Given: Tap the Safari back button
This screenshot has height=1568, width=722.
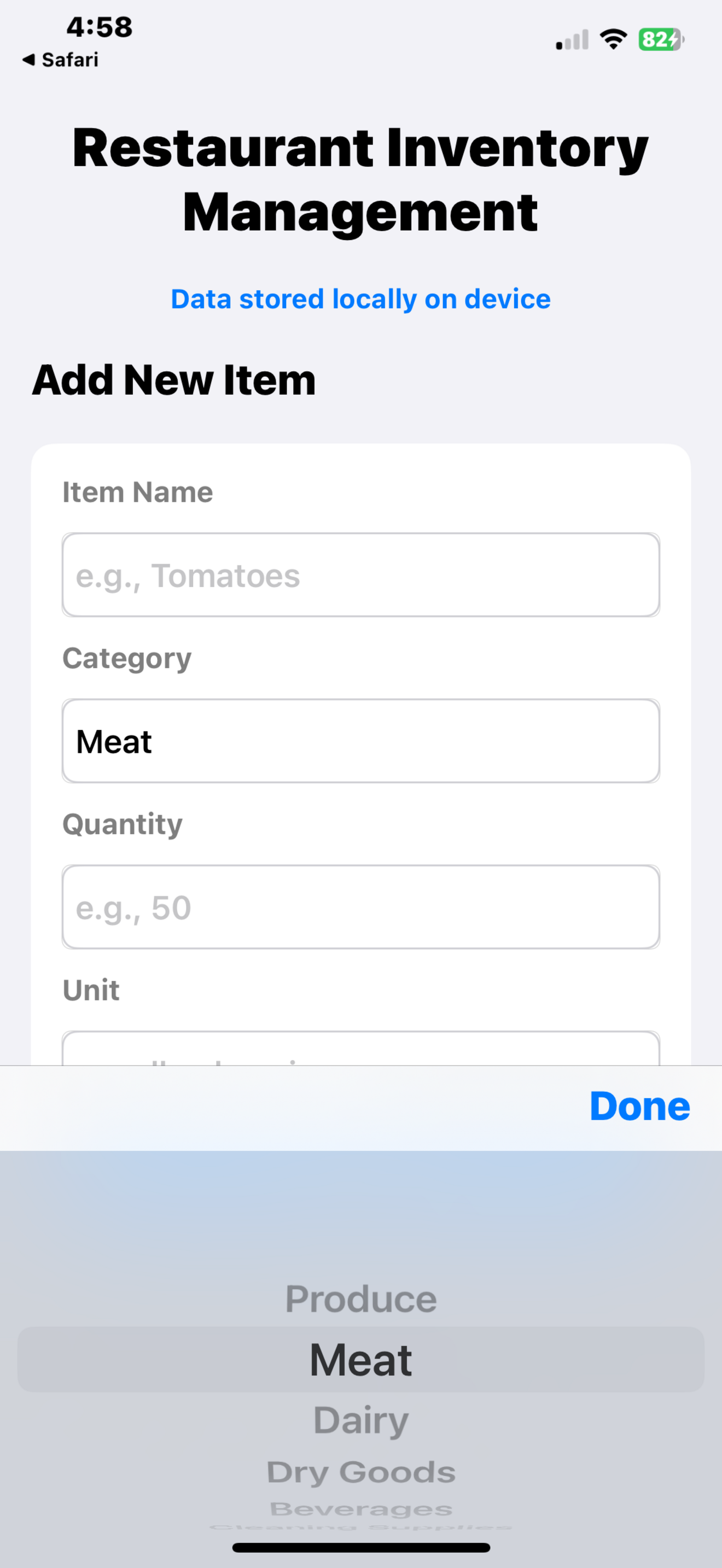Looking at the screenshot, I should [60, 60].
